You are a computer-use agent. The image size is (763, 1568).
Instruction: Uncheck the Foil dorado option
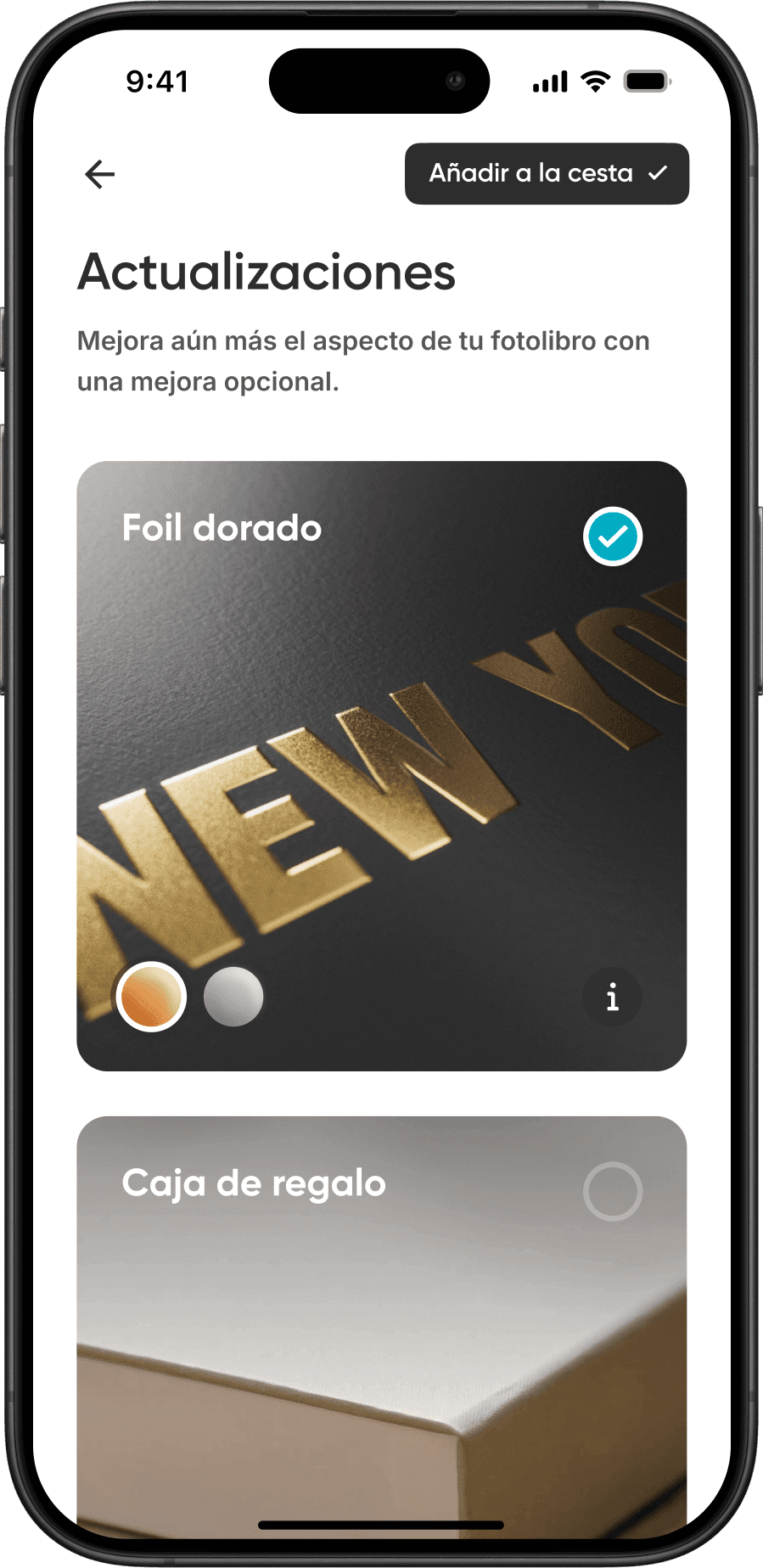point(612,537)
